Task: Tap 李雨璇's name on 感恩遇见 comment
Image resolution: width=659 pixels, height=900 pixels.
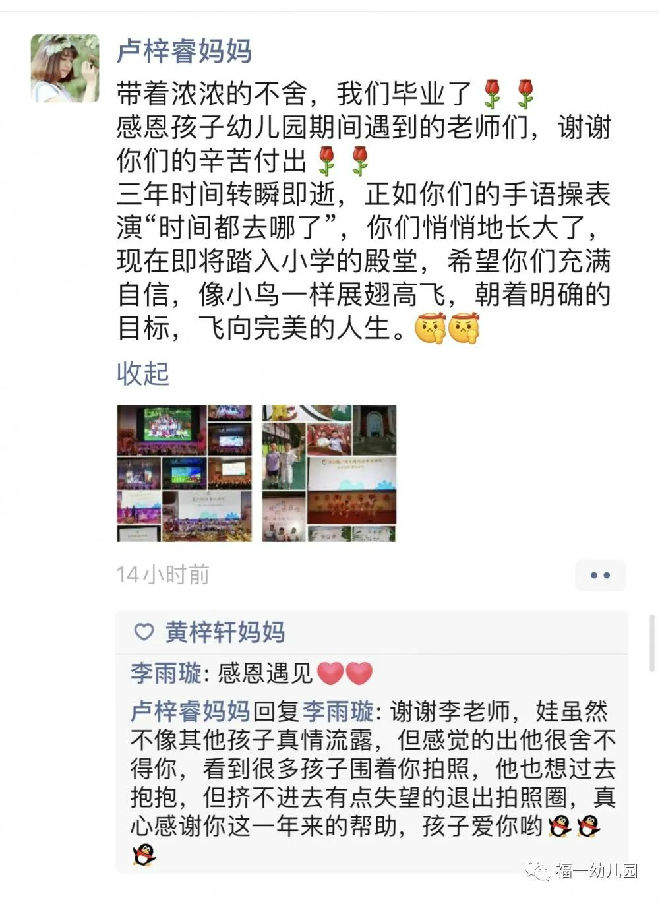Action: [x=164, y=673]
